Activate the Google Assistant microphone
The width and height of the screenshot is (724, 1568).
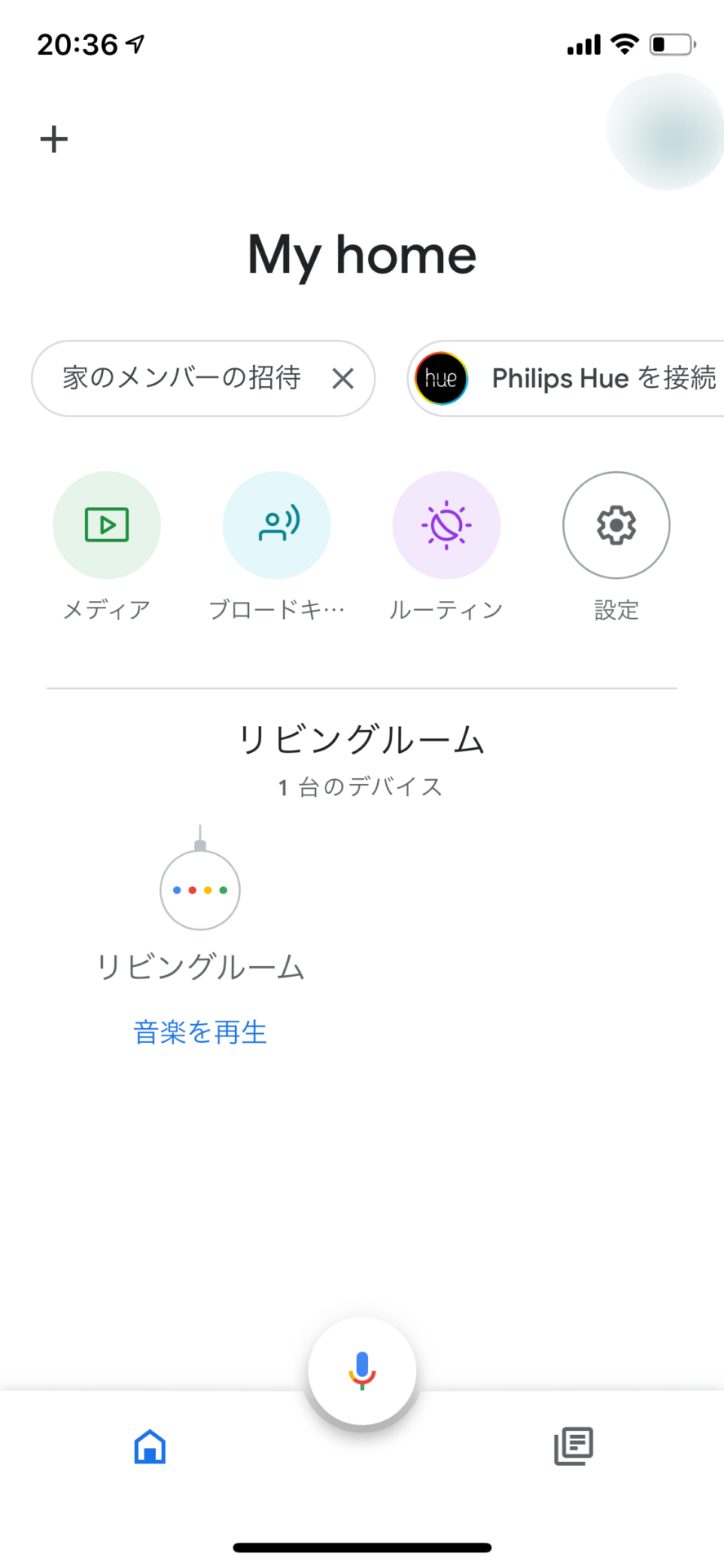(x=362, y=1370)
